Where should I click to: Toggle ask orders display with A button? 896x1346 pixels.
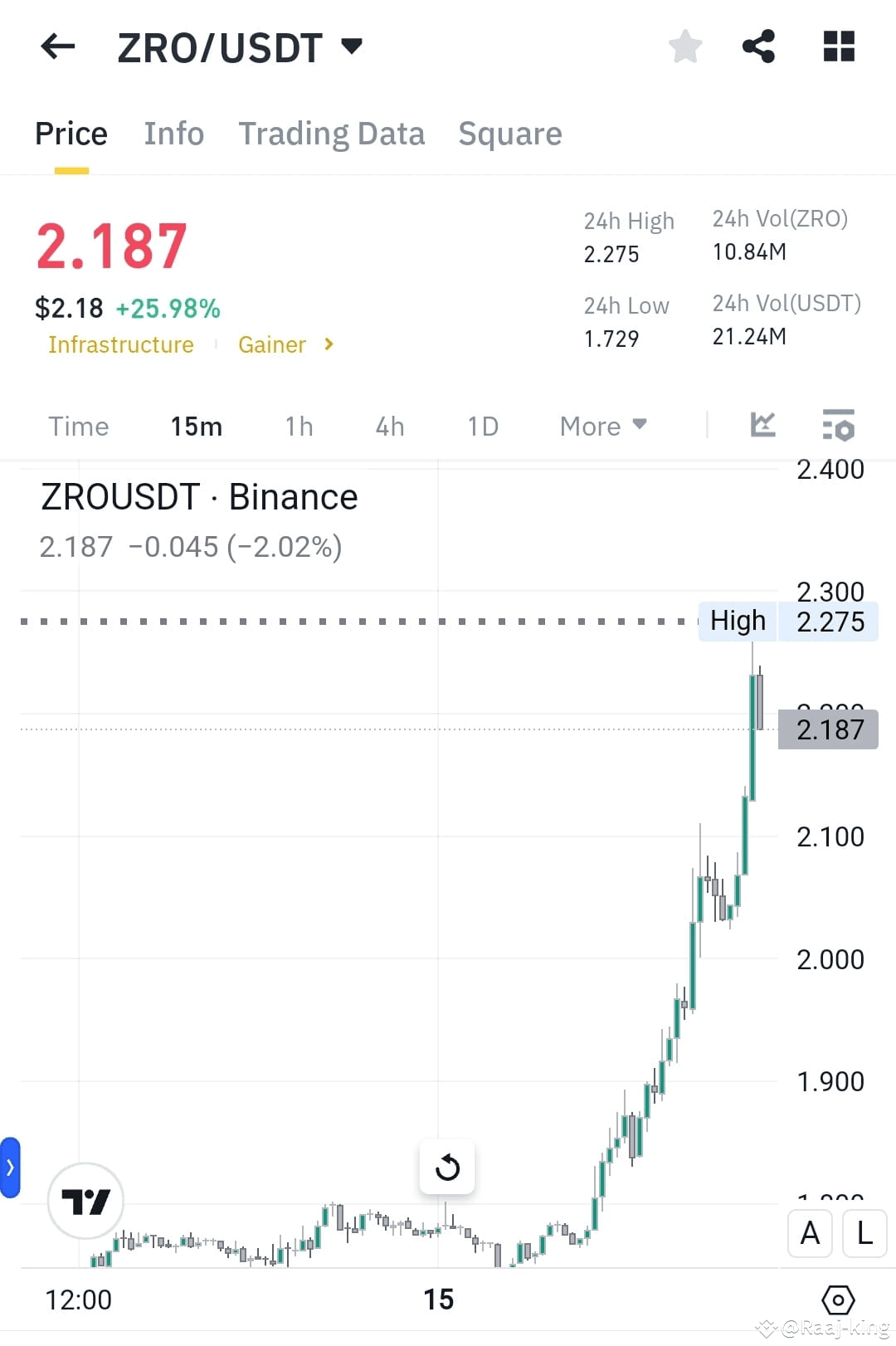pyautogui.click(x=809, y=1234)
